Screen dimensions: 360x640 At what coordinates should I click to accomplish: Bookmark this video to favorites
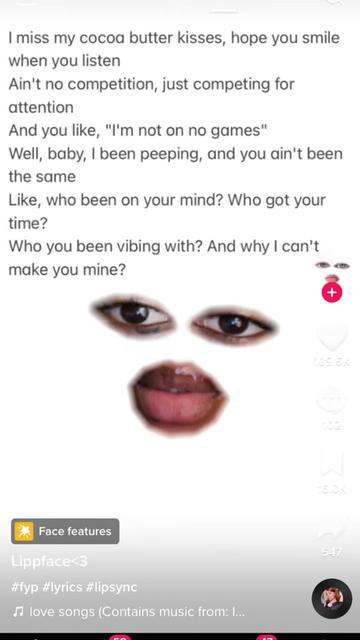point(332,464)
